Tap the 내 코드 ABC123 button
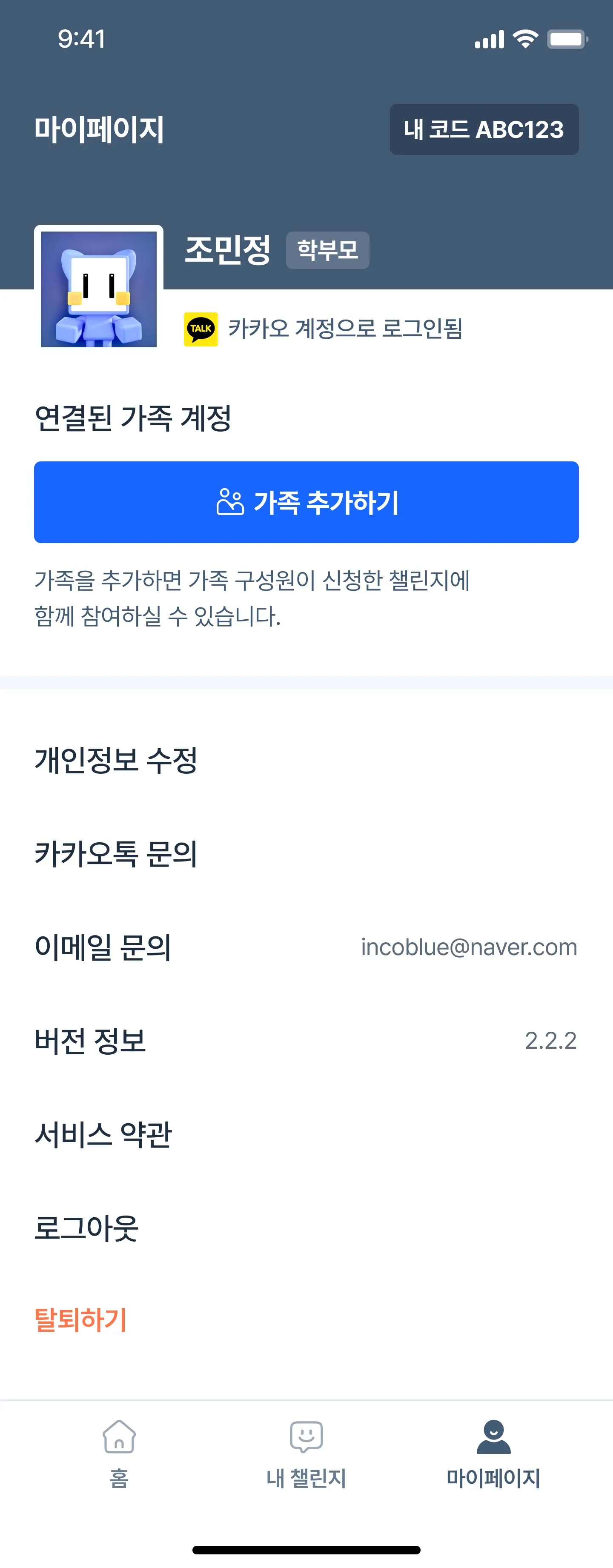 [484, 129]
